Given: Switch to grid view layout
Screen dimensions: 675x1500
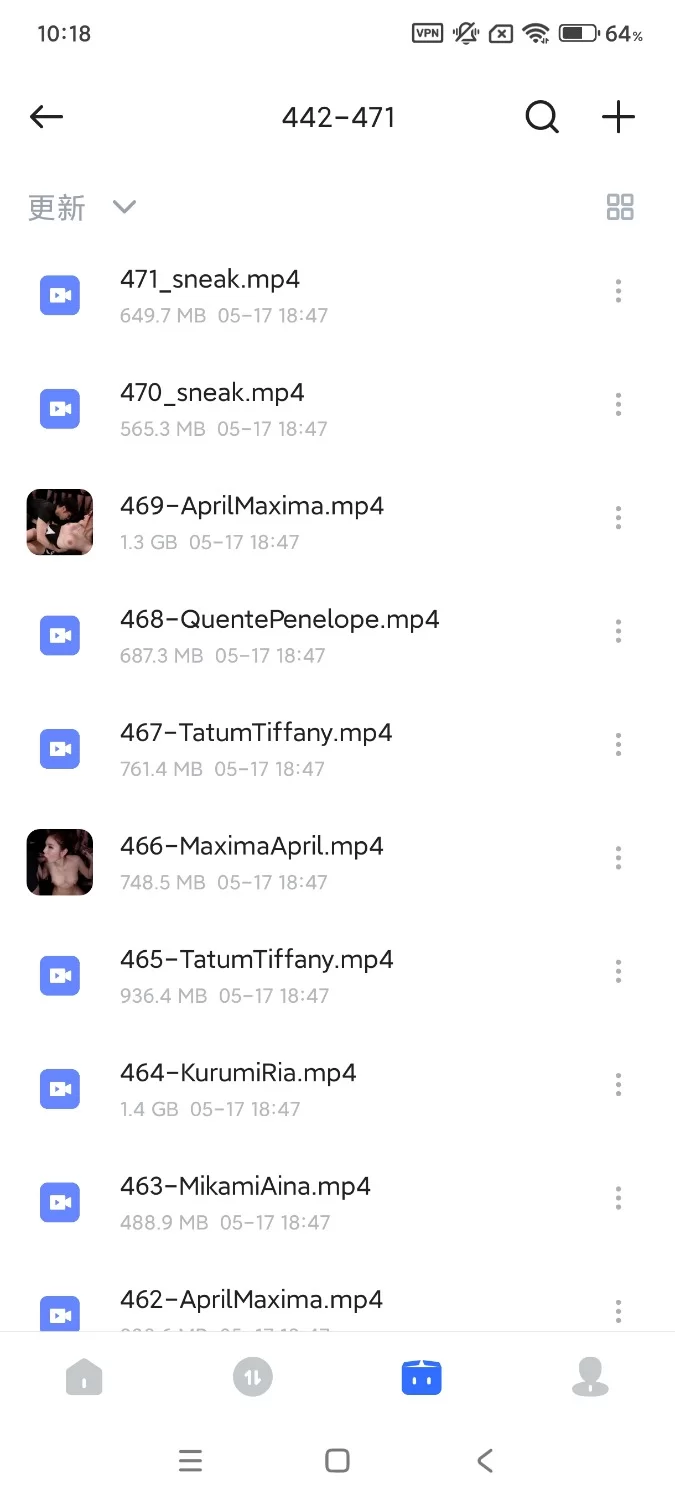Looking at the screenshot, I should 620,207.
